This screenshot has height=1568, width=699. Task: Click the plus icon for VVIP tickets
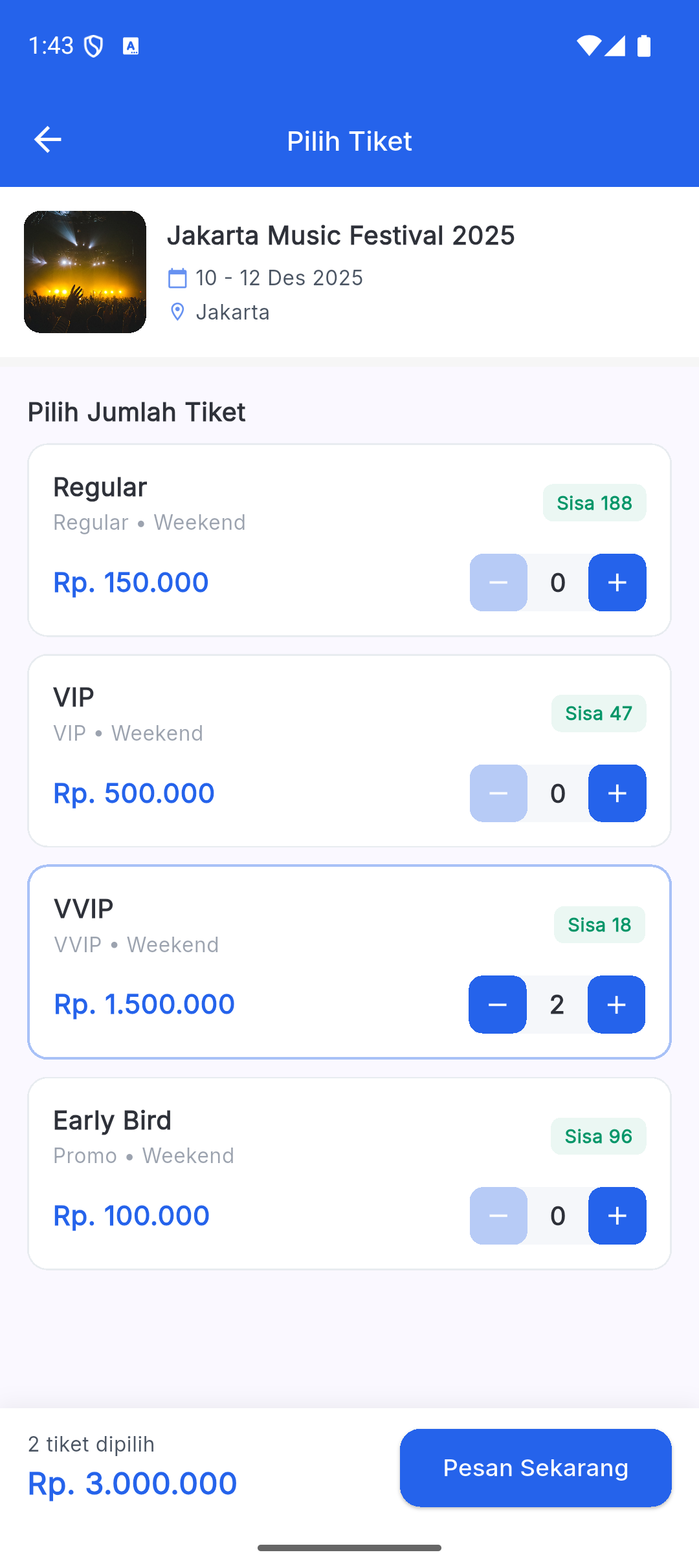(616, 1005)
